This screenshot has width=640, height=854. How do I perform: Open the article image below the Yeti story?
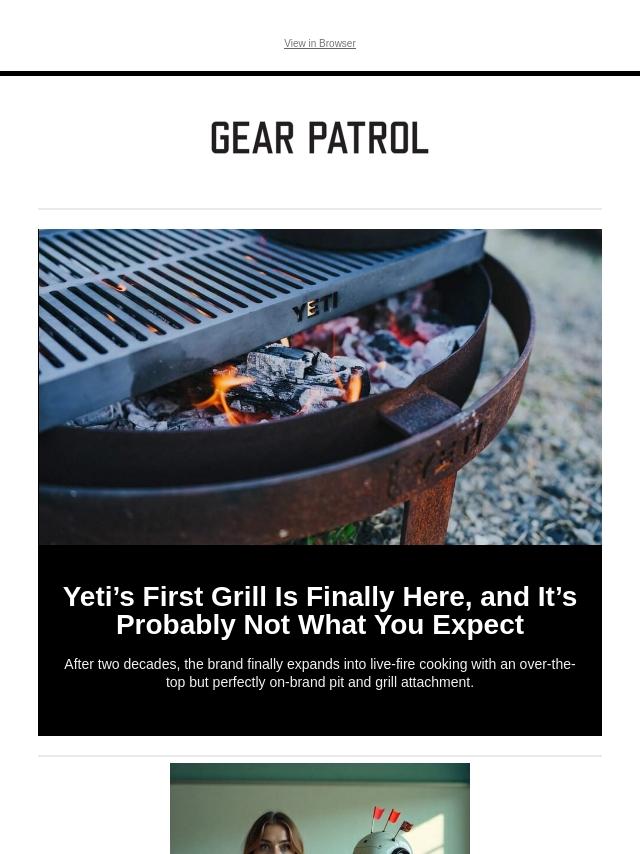pyautogui.click(x=320, y=808)
